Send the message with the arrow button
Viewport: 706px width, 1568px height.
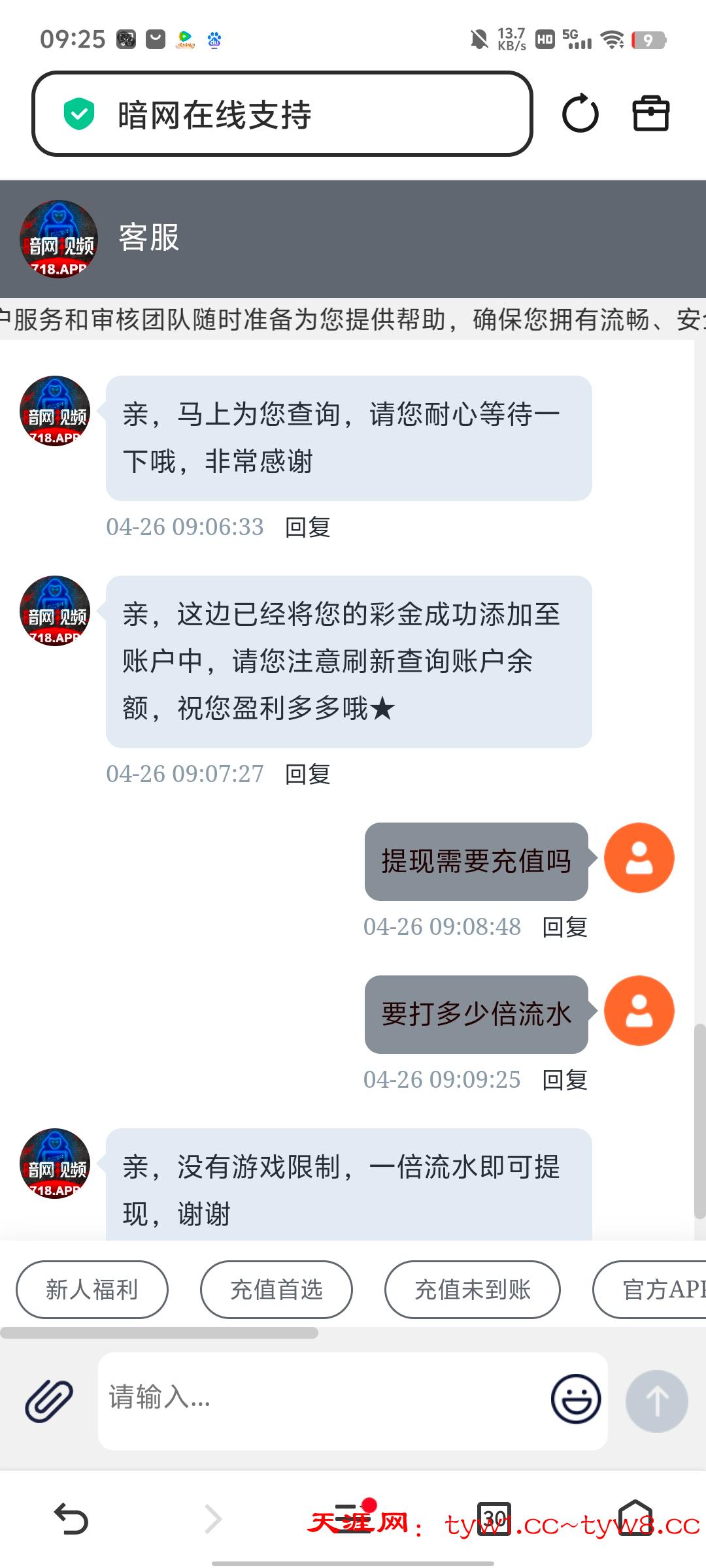656,1401
